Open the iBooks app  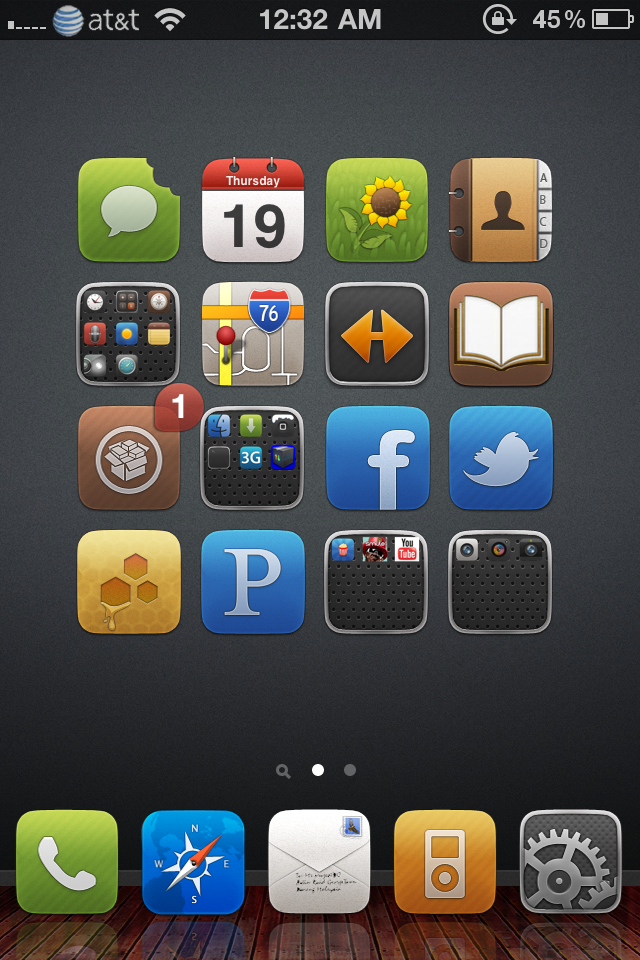500,334
